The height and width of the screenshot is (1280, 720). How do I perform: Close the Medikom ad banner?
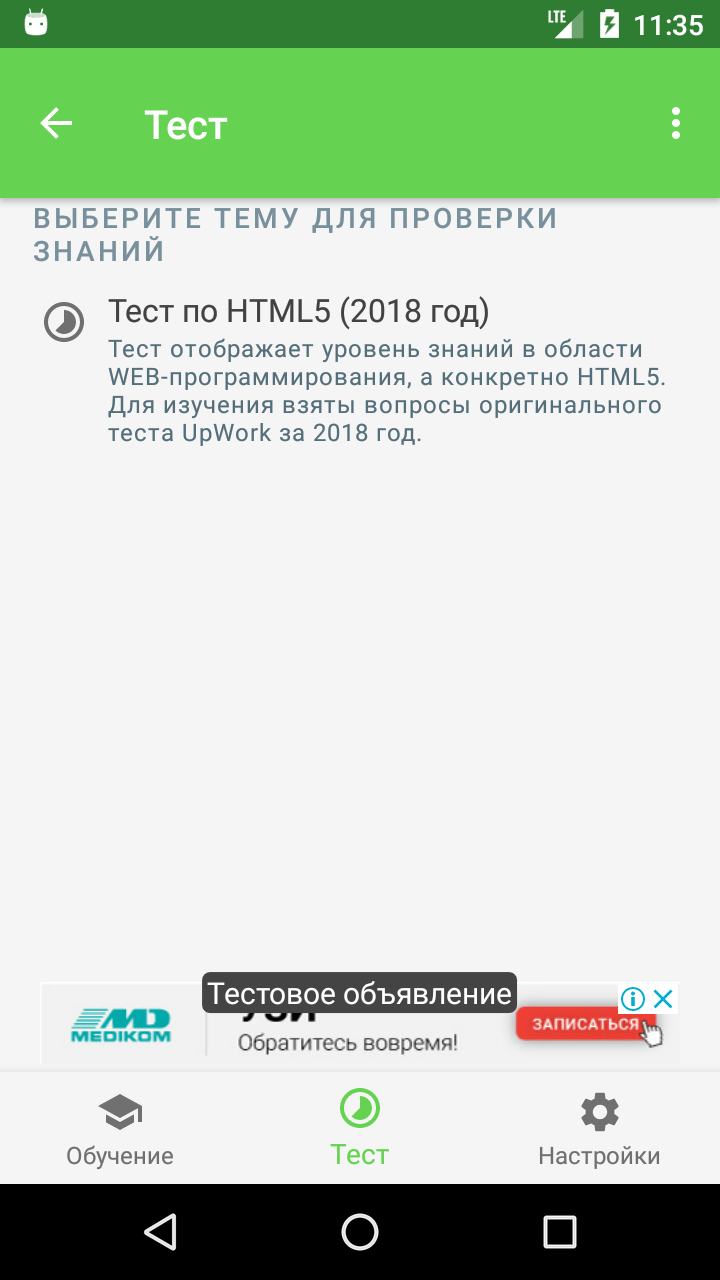(x=663, y=998)
